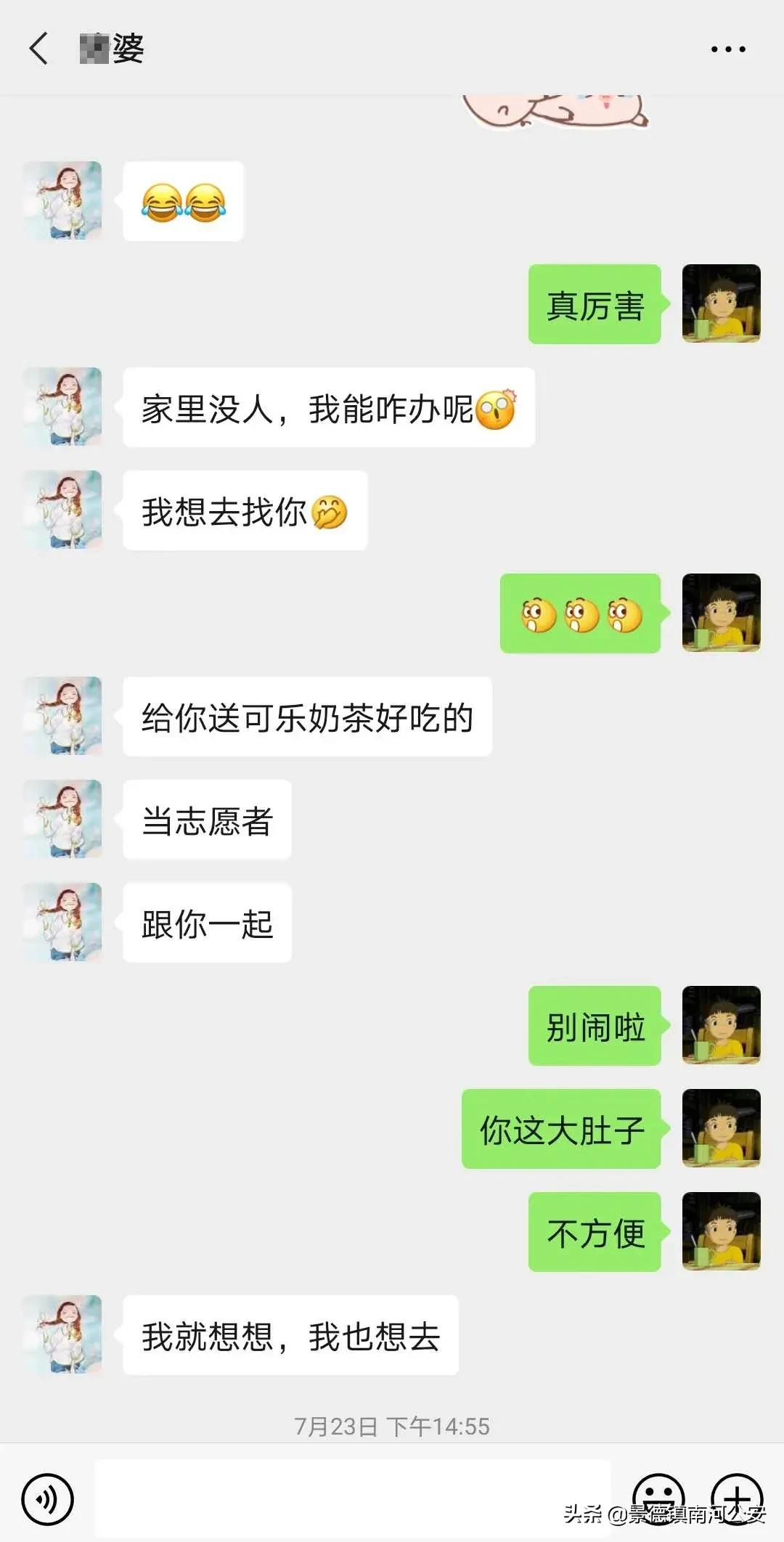Select the 给你送可乐奶茶好吃的 message
This screenshot has height=1542, width=784.
coord(307,717)
